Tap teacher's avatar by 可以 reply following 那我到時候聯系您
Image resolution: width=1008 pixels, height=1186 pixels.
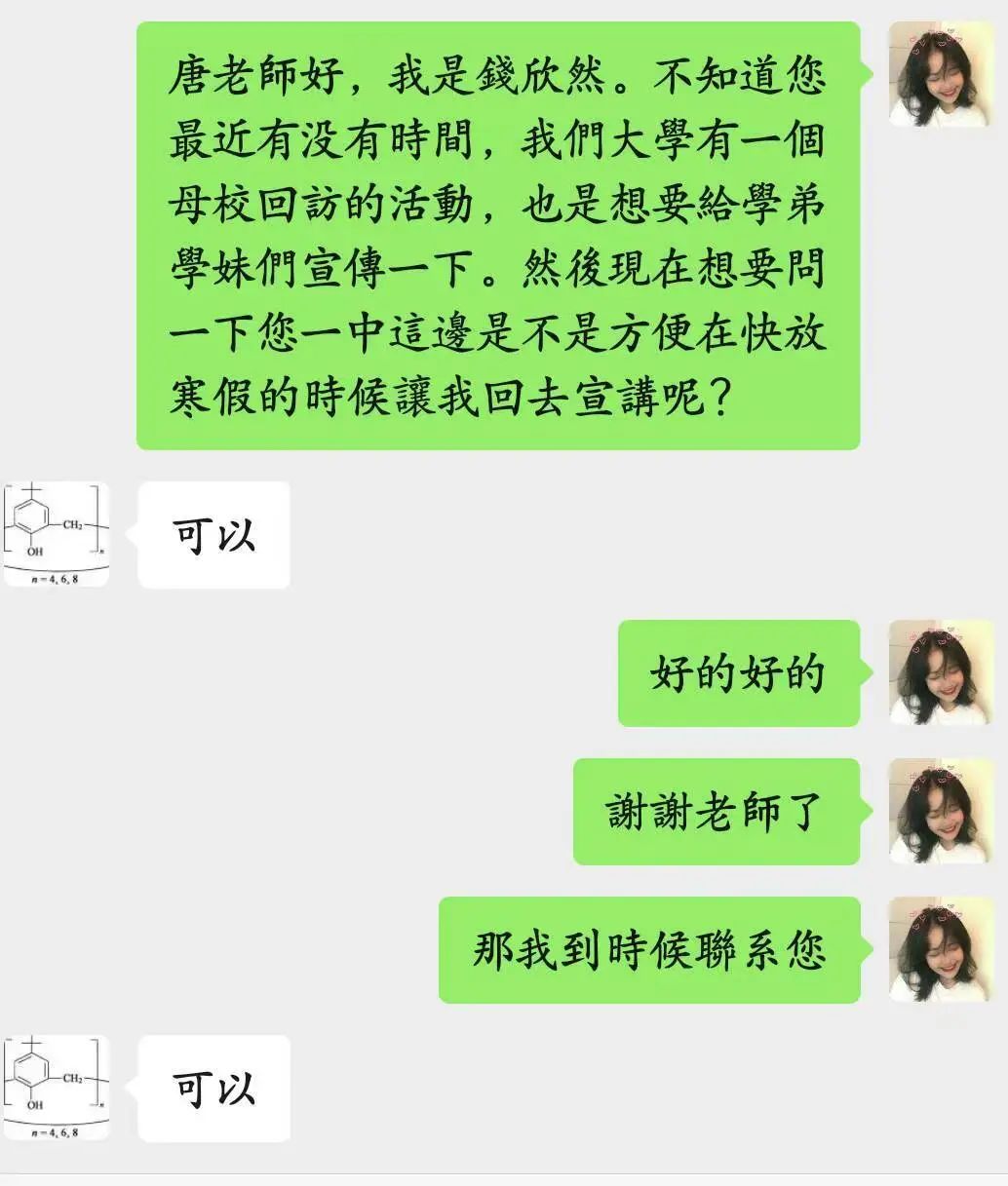(x=56, y=1088)
